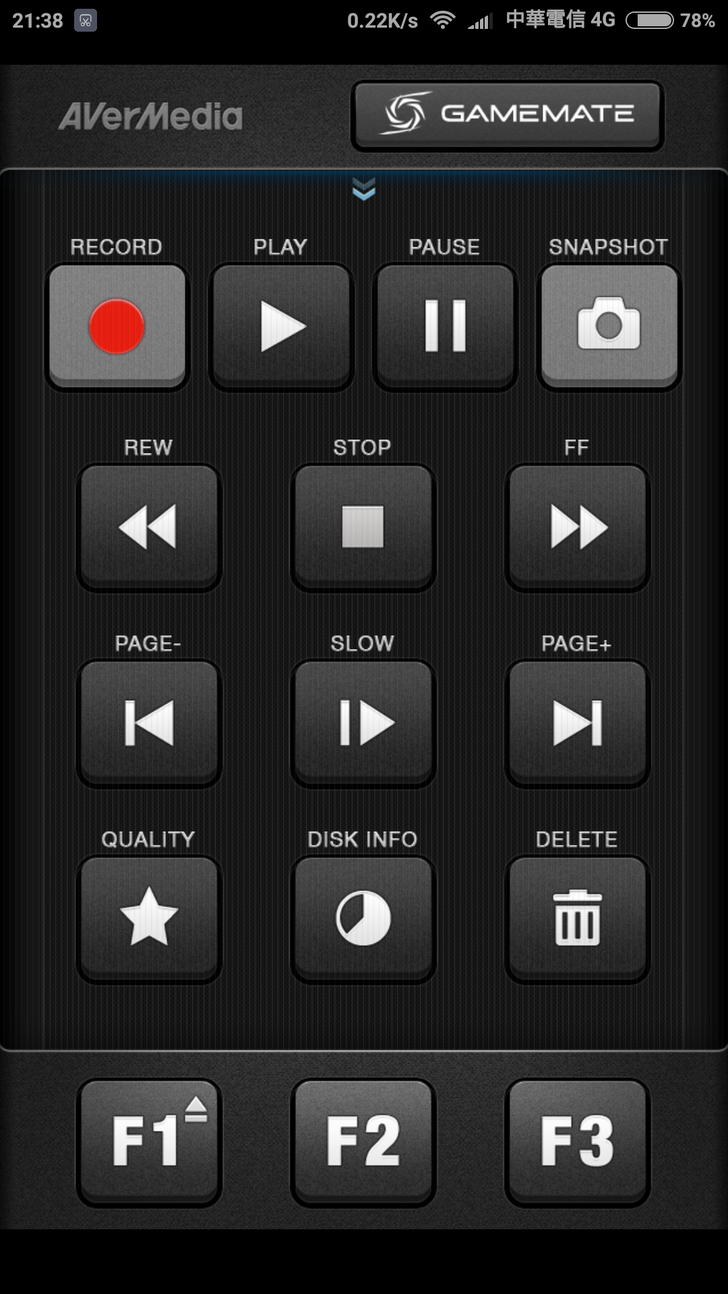Select the F2 function key

363,1142
